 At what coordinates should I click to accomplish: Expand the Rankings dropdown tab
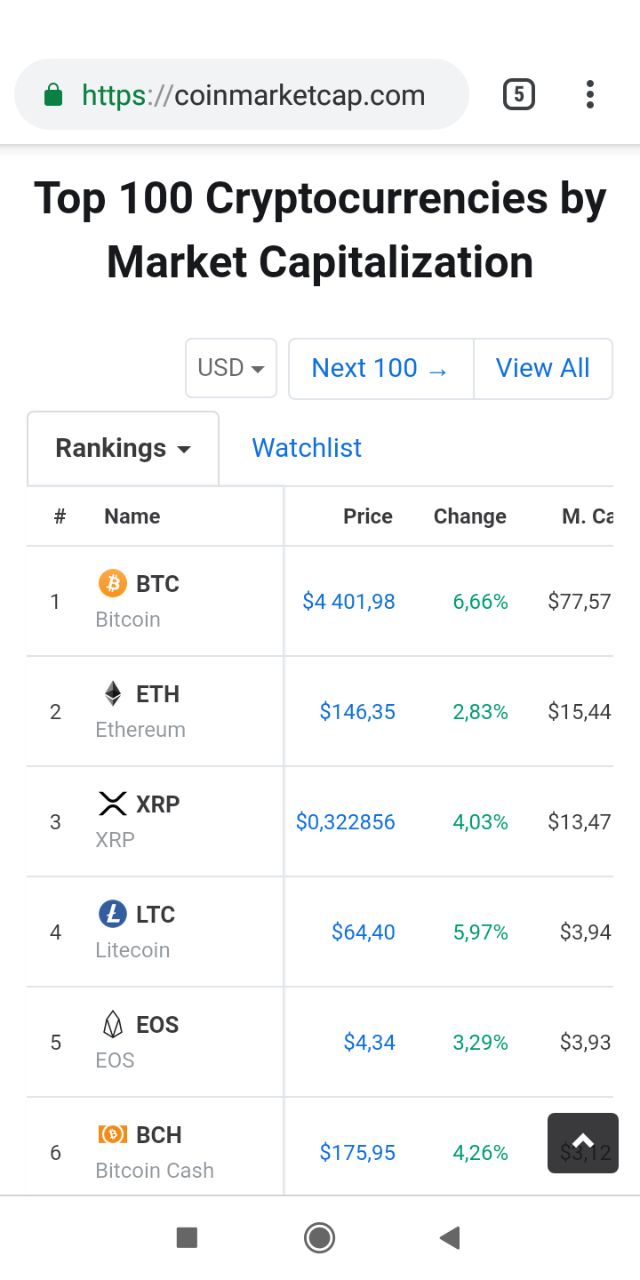pyautogui.click(x=123, y=448)
